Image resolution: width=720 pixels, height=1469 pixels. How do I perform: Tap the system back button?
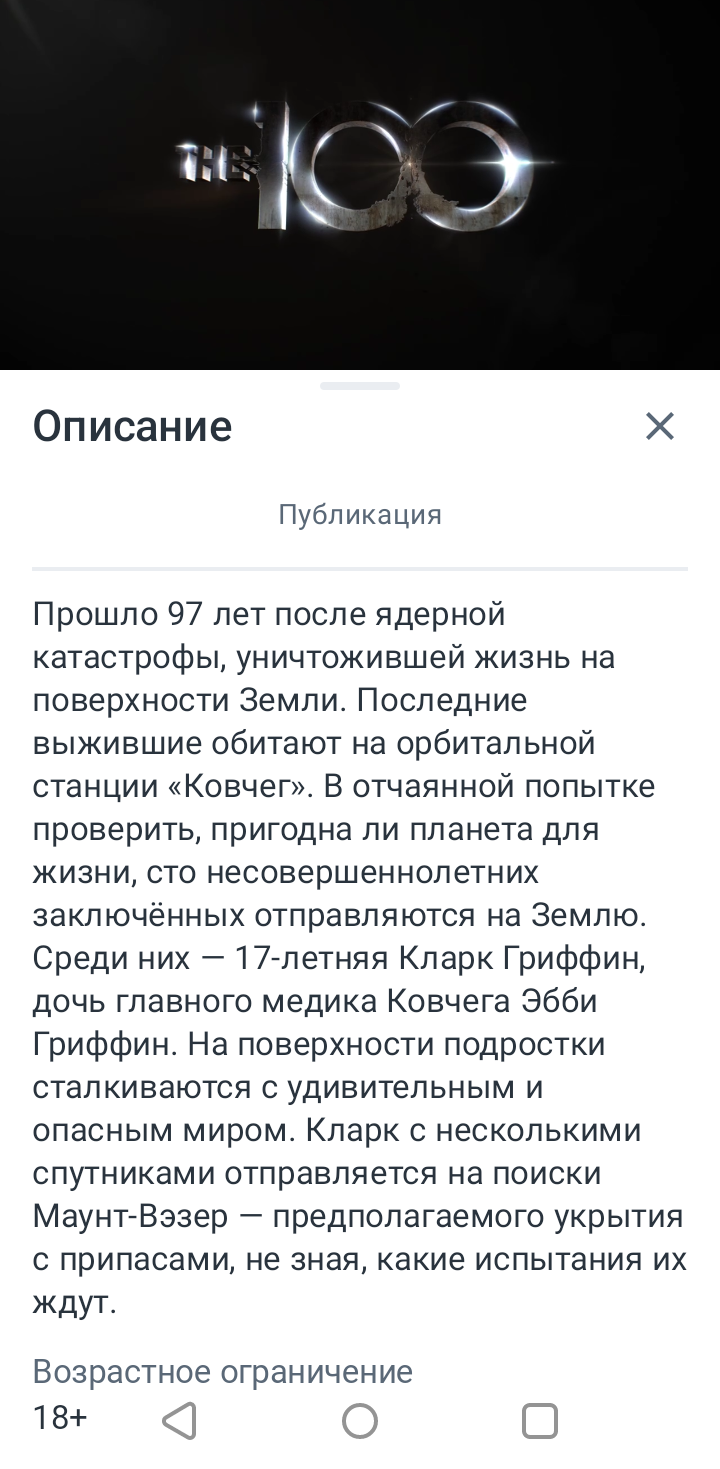pos(180,1420)
